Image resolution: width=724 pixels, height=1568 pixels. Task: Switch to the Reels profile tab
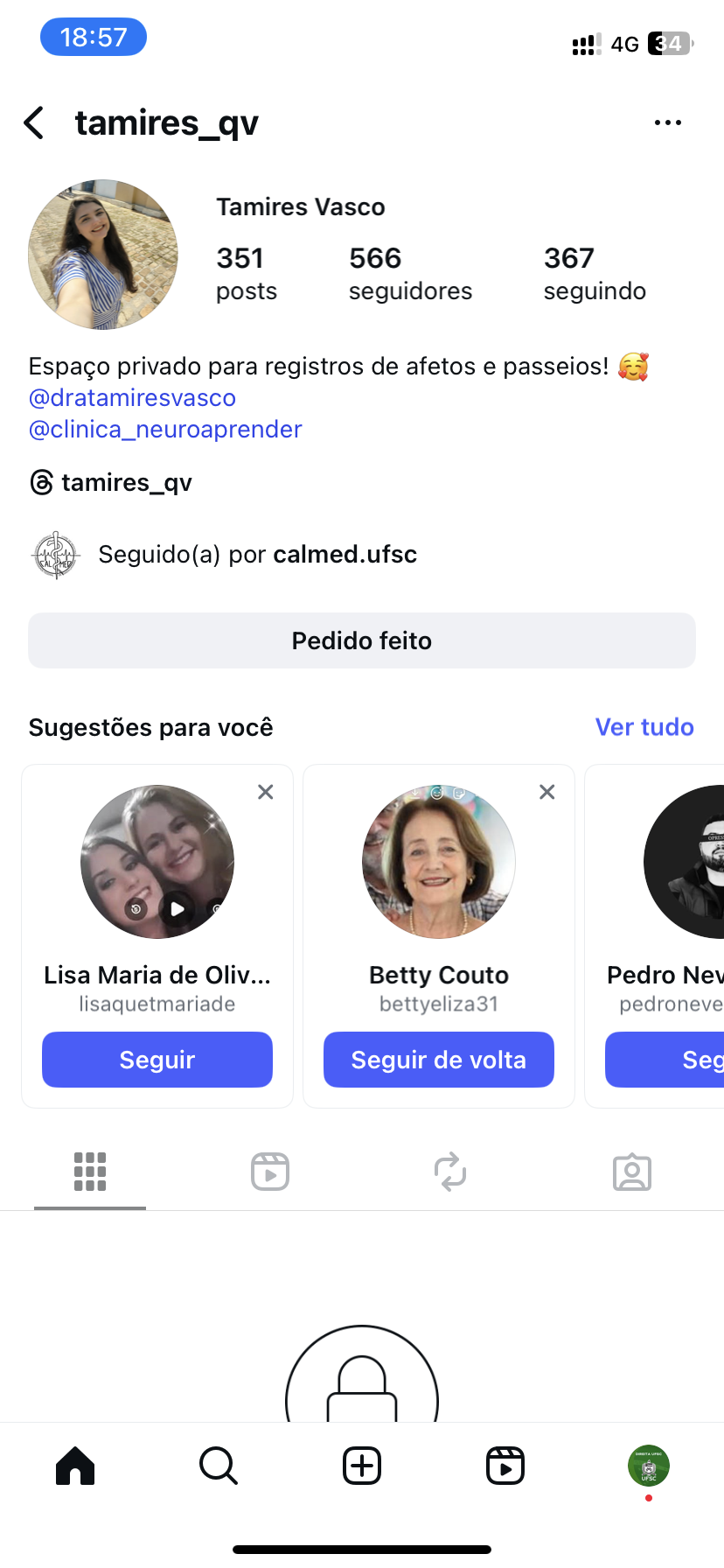pyautogui.click(x=270, y=1172)
